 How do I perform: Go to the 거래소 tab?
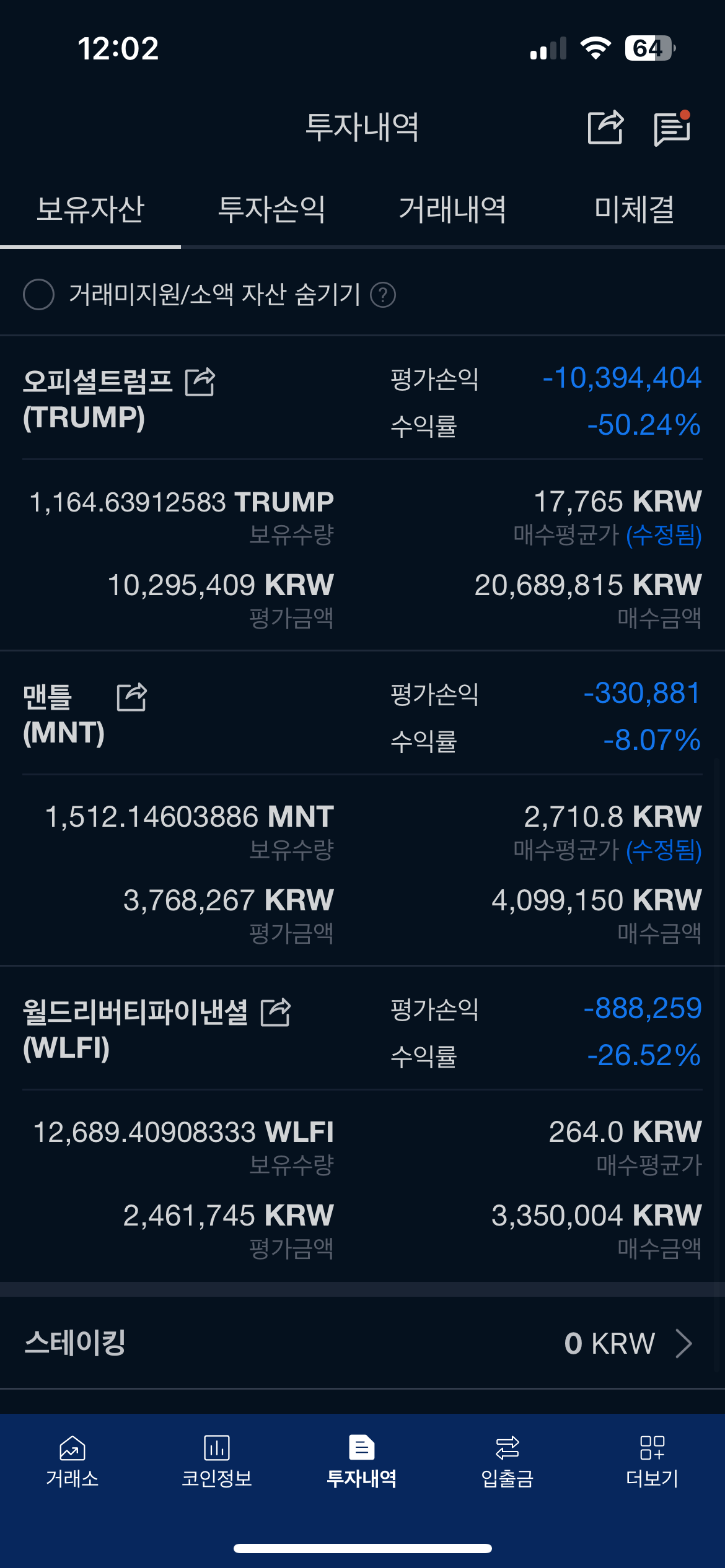72,1461
